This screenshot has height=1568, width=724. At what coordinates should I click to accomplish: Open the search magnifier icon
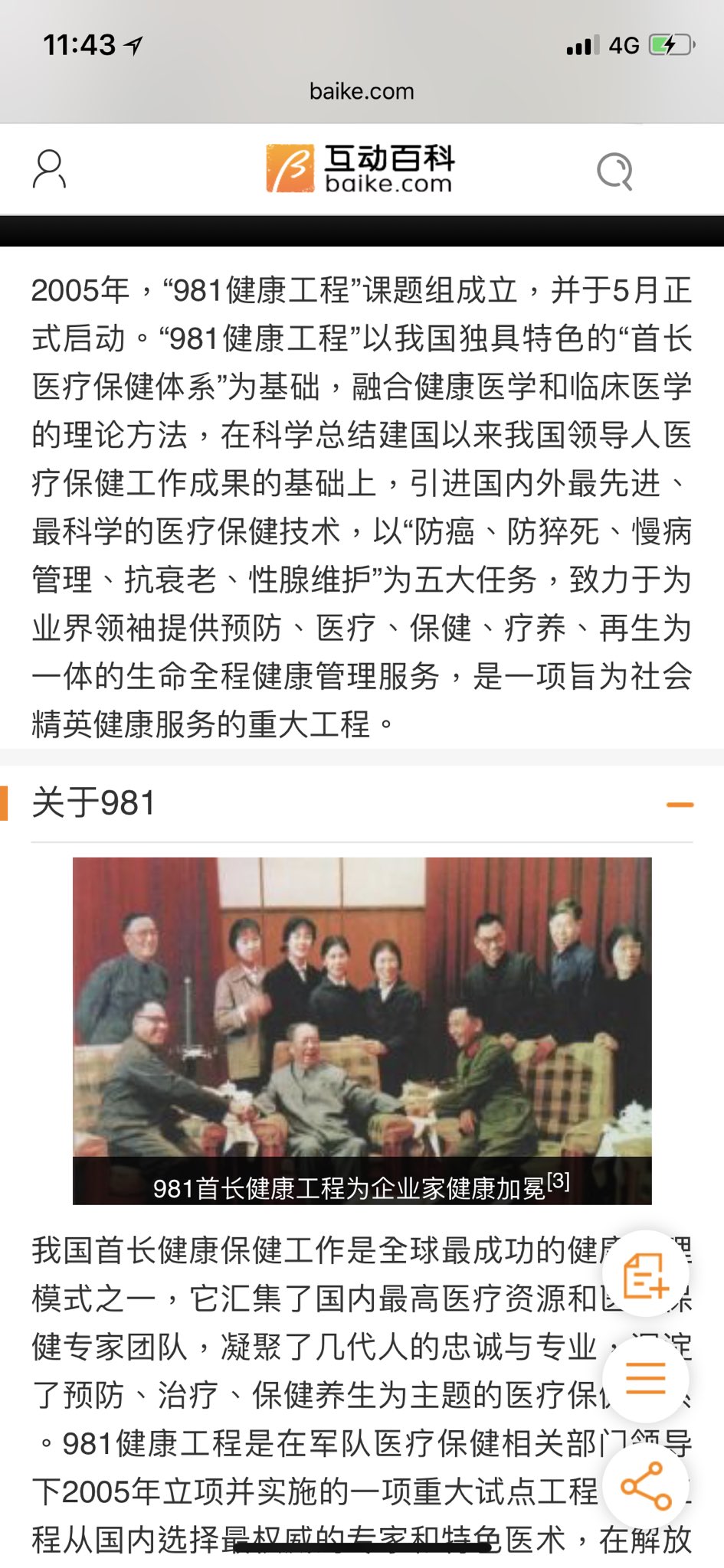coord(614,171)
